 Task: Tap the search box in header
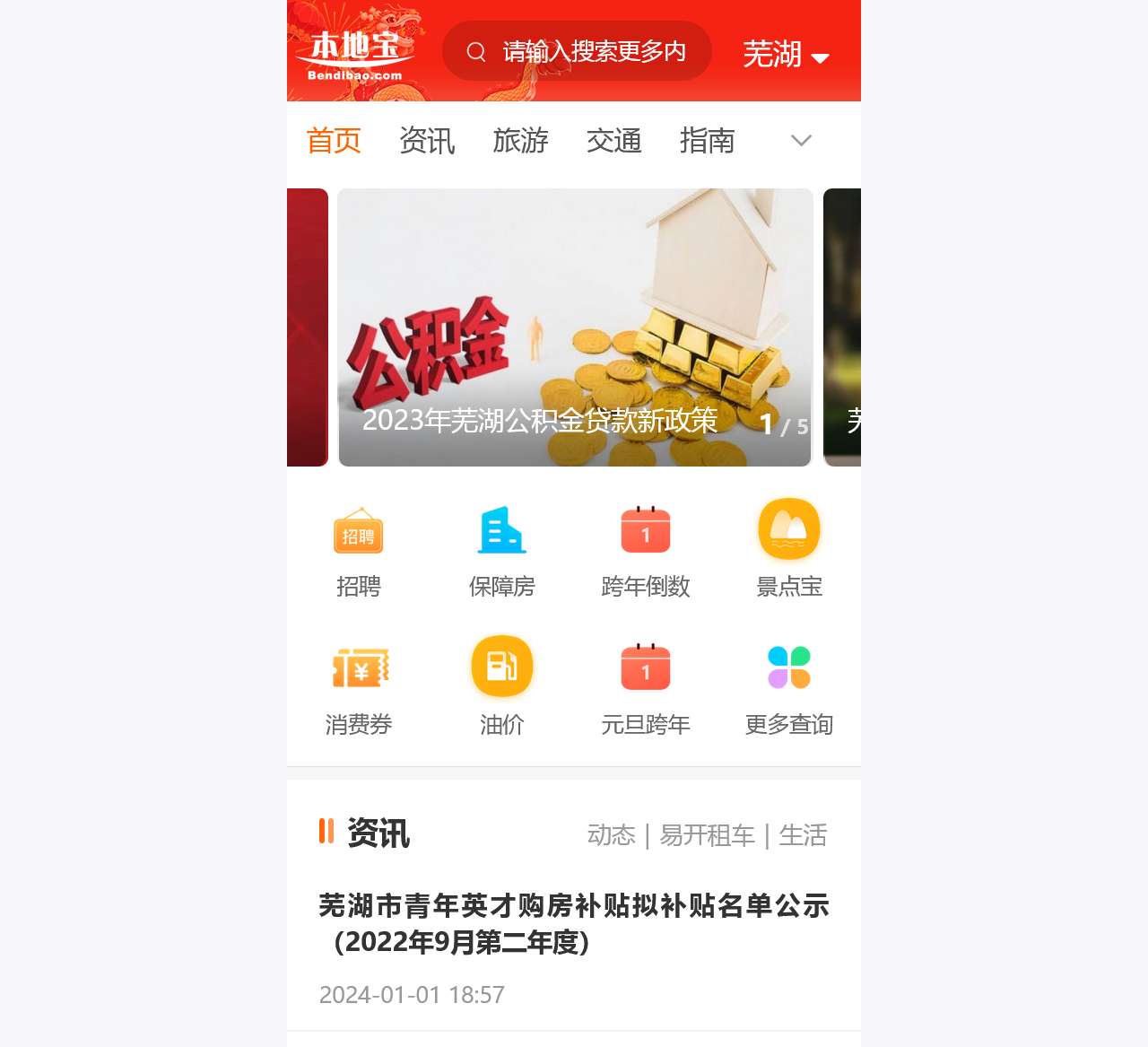577,51
